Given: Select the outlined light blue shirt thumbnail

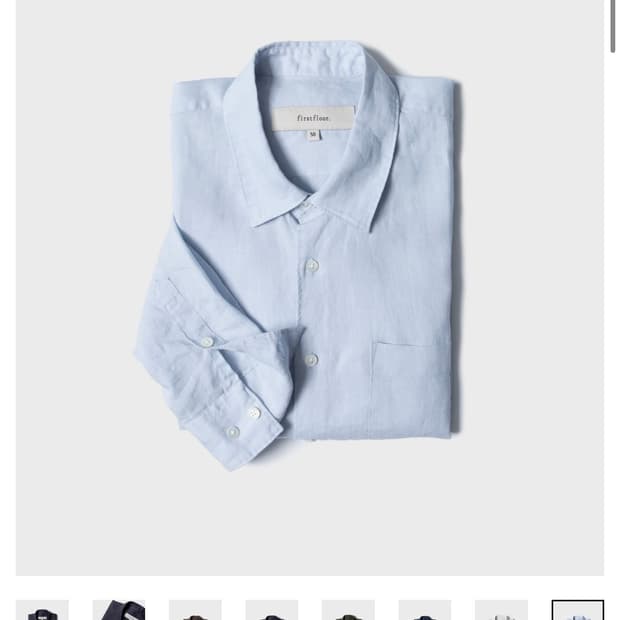Looking at the screenshot, I should (x=578, y=611).
